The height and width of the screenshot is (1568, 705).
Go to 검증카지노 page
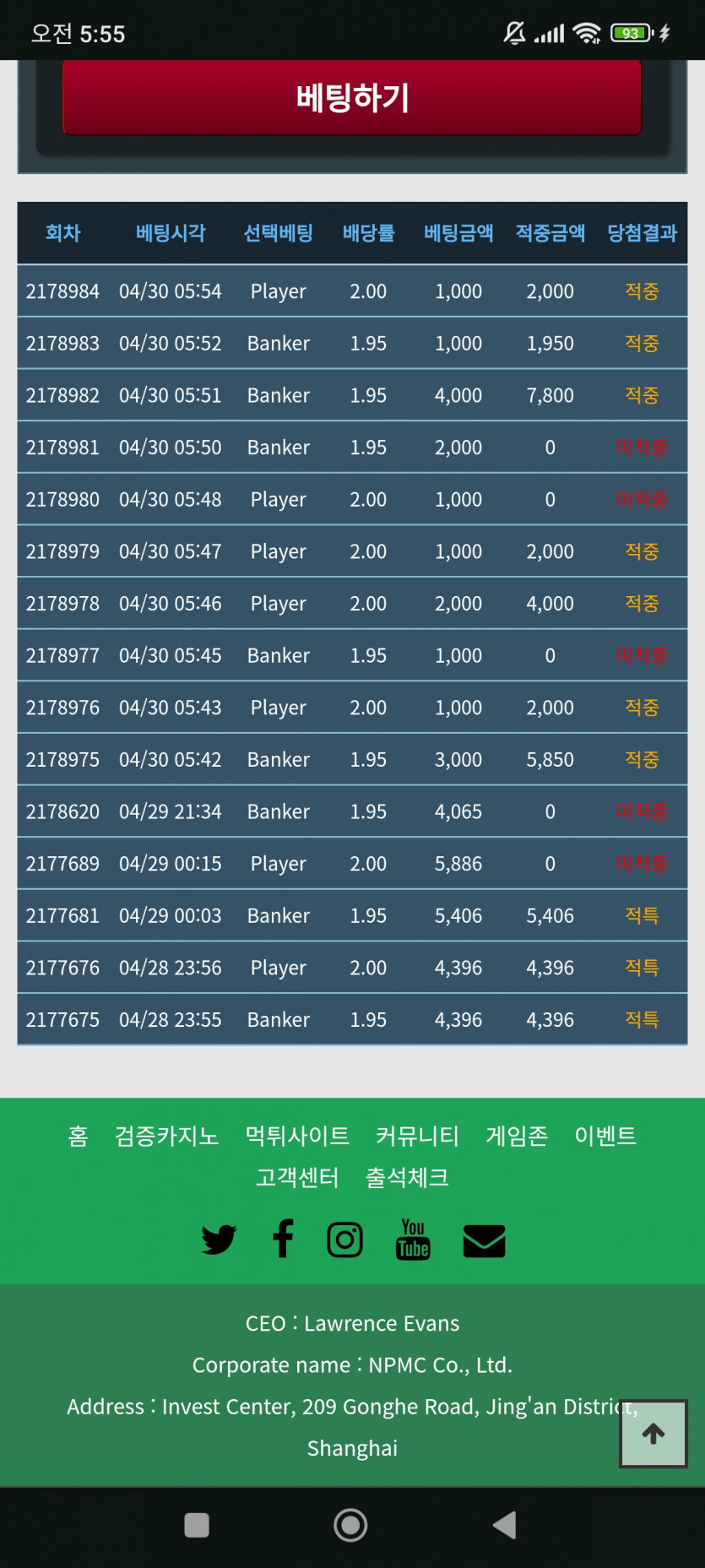pyautogui.click(x=166, y=1136)
